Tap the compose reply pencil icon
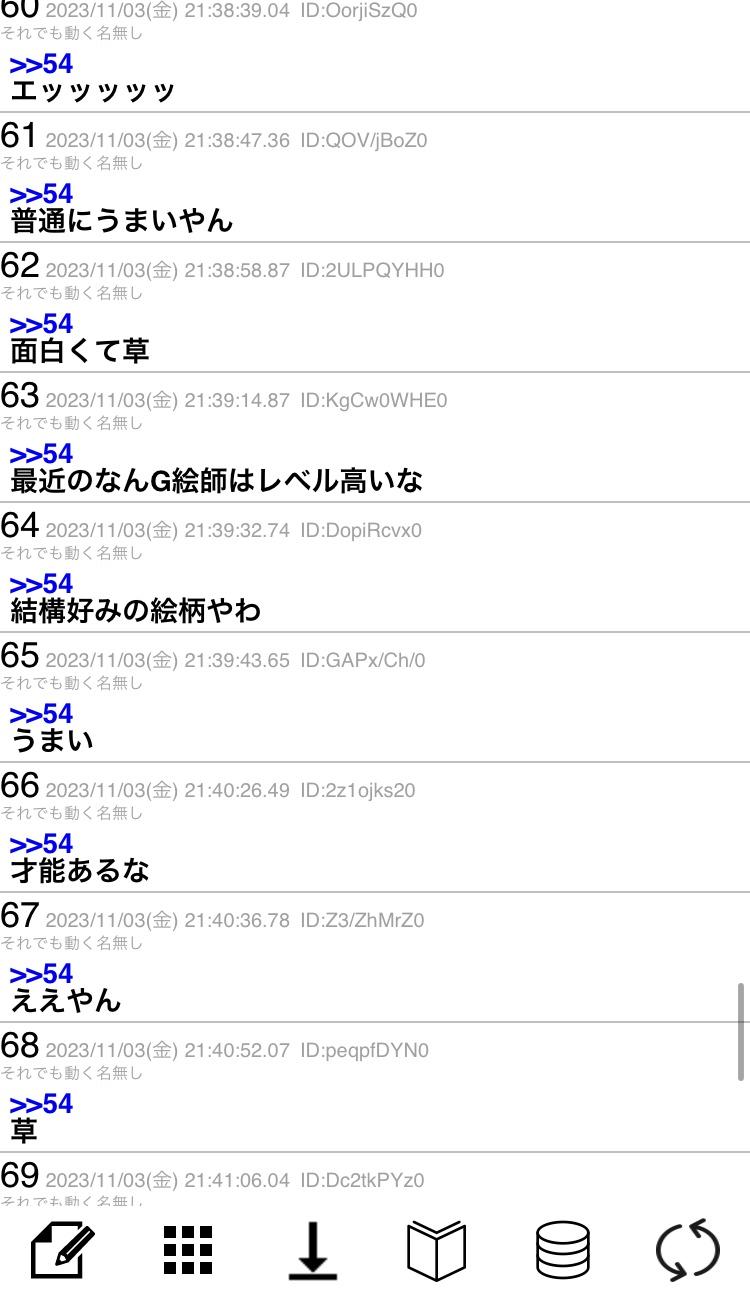 (63, 1250)
